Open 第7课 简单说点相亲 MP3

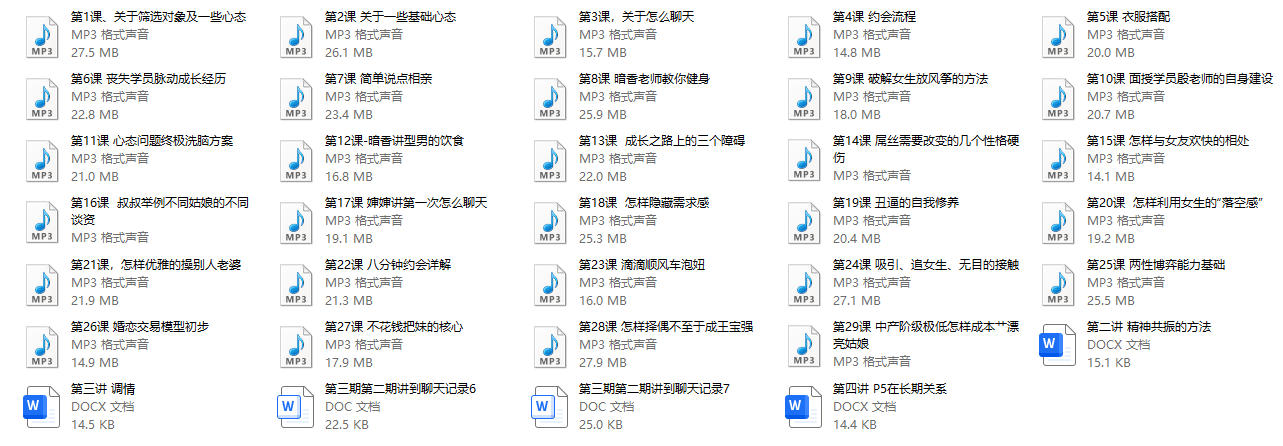pos(296,97)
